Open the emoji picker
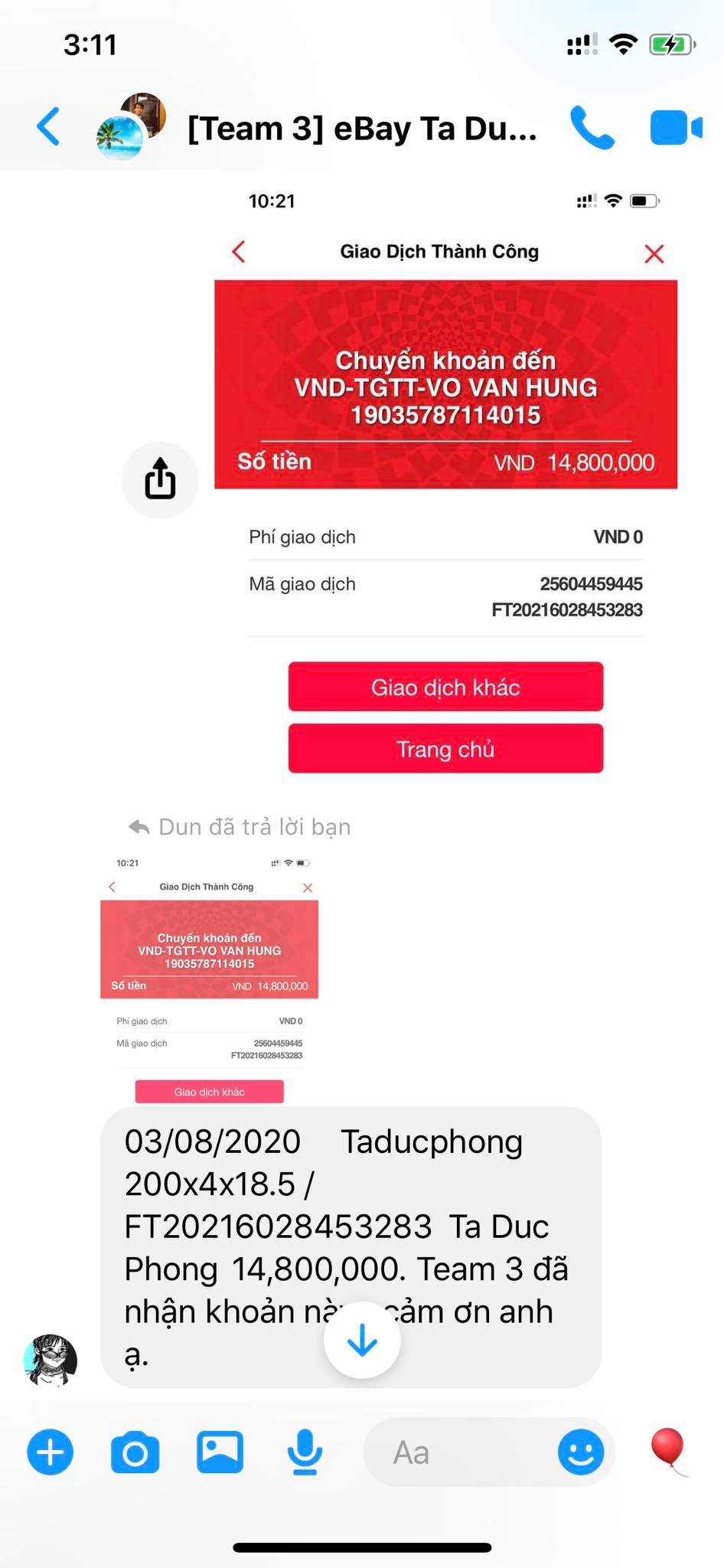Screen dimensions: 724x1568 581,1452
